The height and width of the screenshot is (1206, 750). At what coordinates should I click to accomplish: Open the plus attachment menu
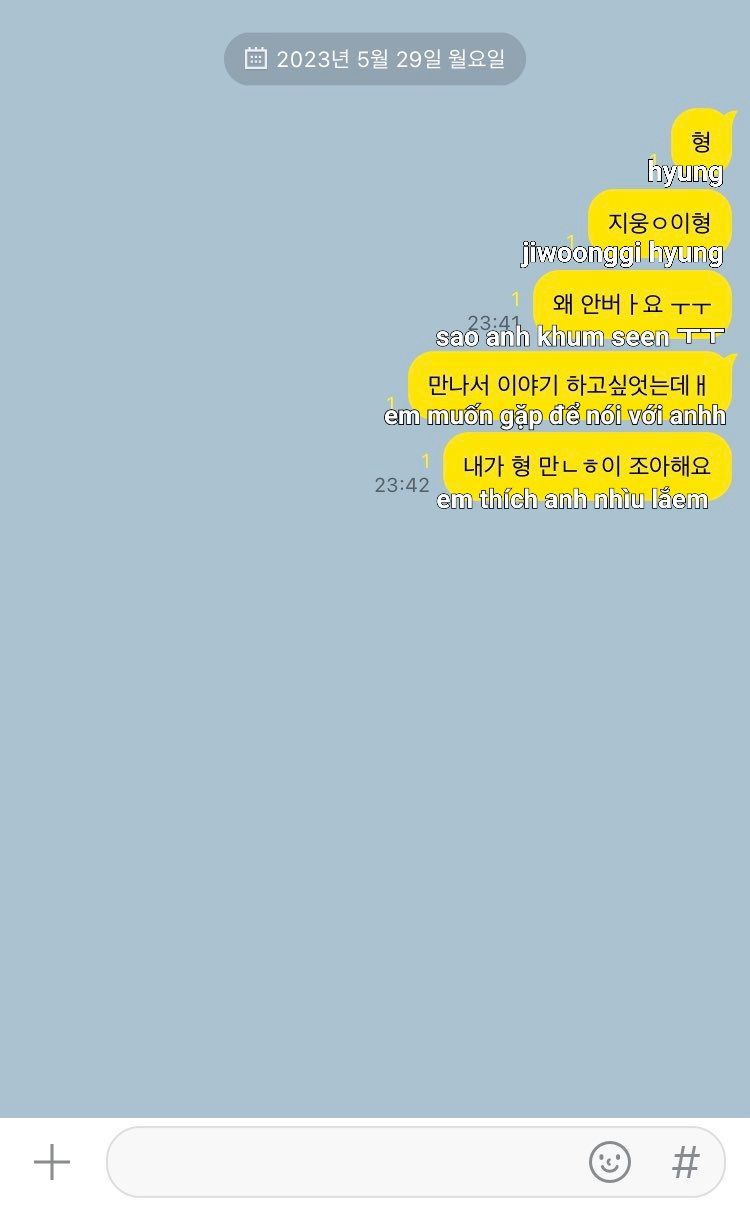point(52,1162)
